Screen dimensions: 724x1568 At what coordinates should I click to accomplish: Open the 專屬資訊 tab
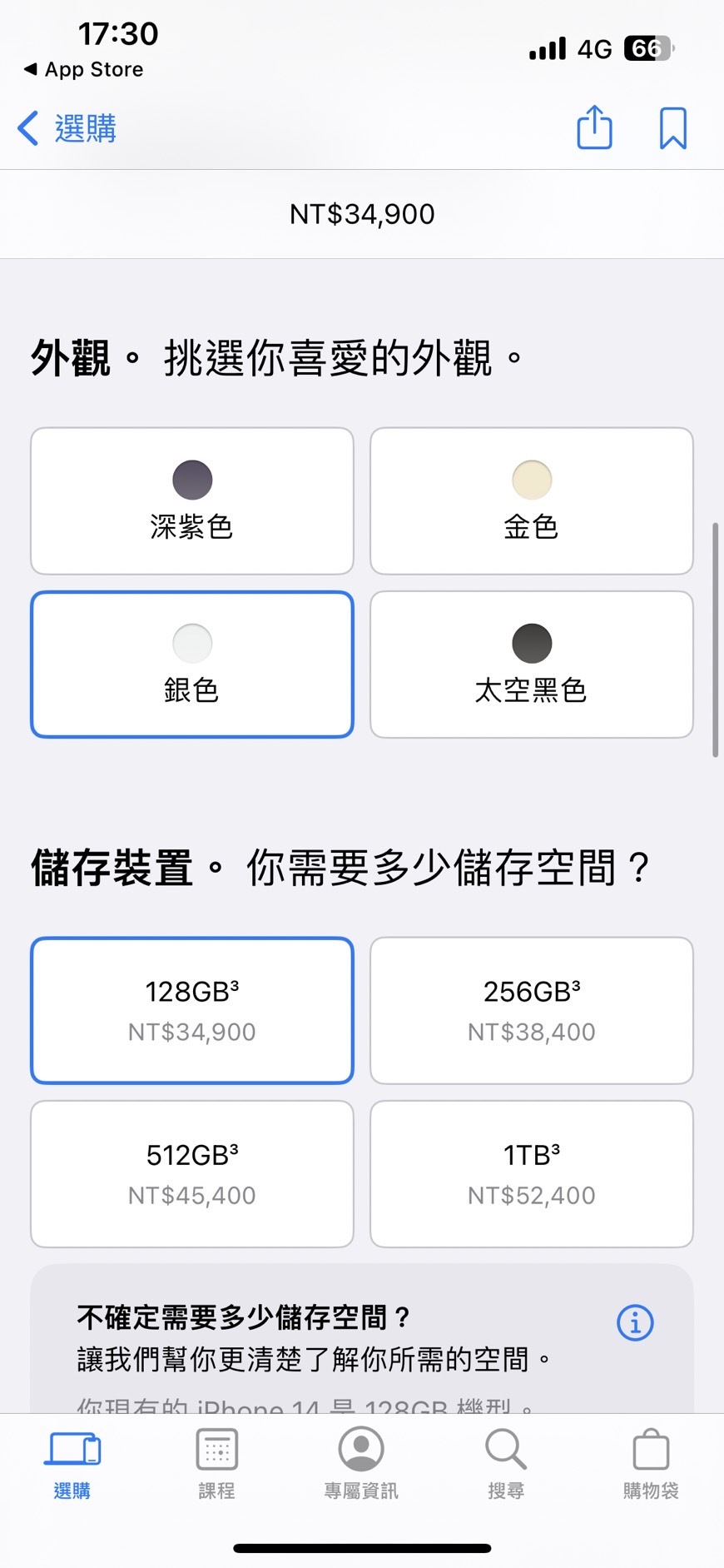361,1463
